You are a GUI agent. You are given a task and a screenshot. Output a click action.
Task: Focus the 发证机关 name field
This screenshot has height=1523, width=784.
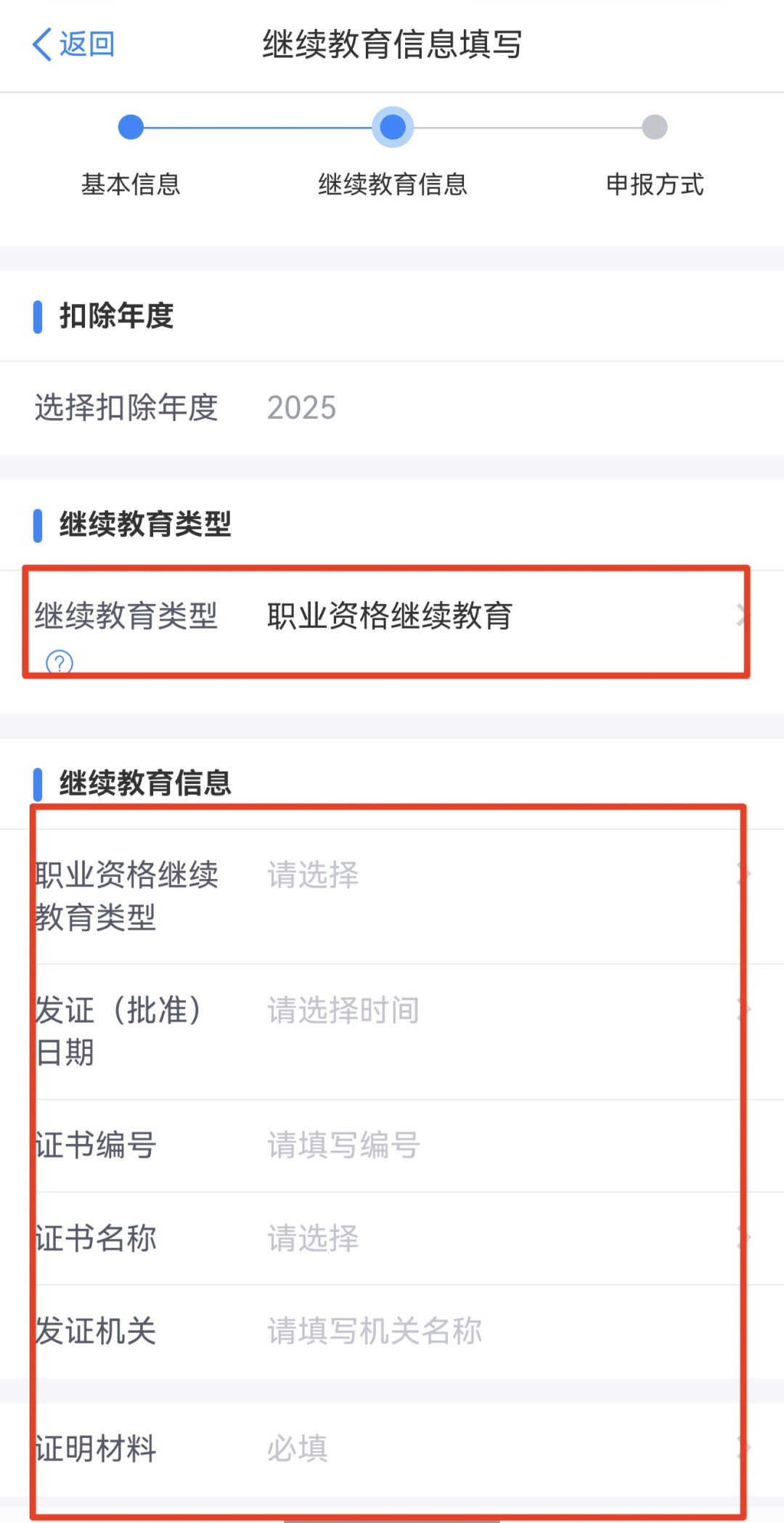pyautogui.click(x=390, y=1331)
